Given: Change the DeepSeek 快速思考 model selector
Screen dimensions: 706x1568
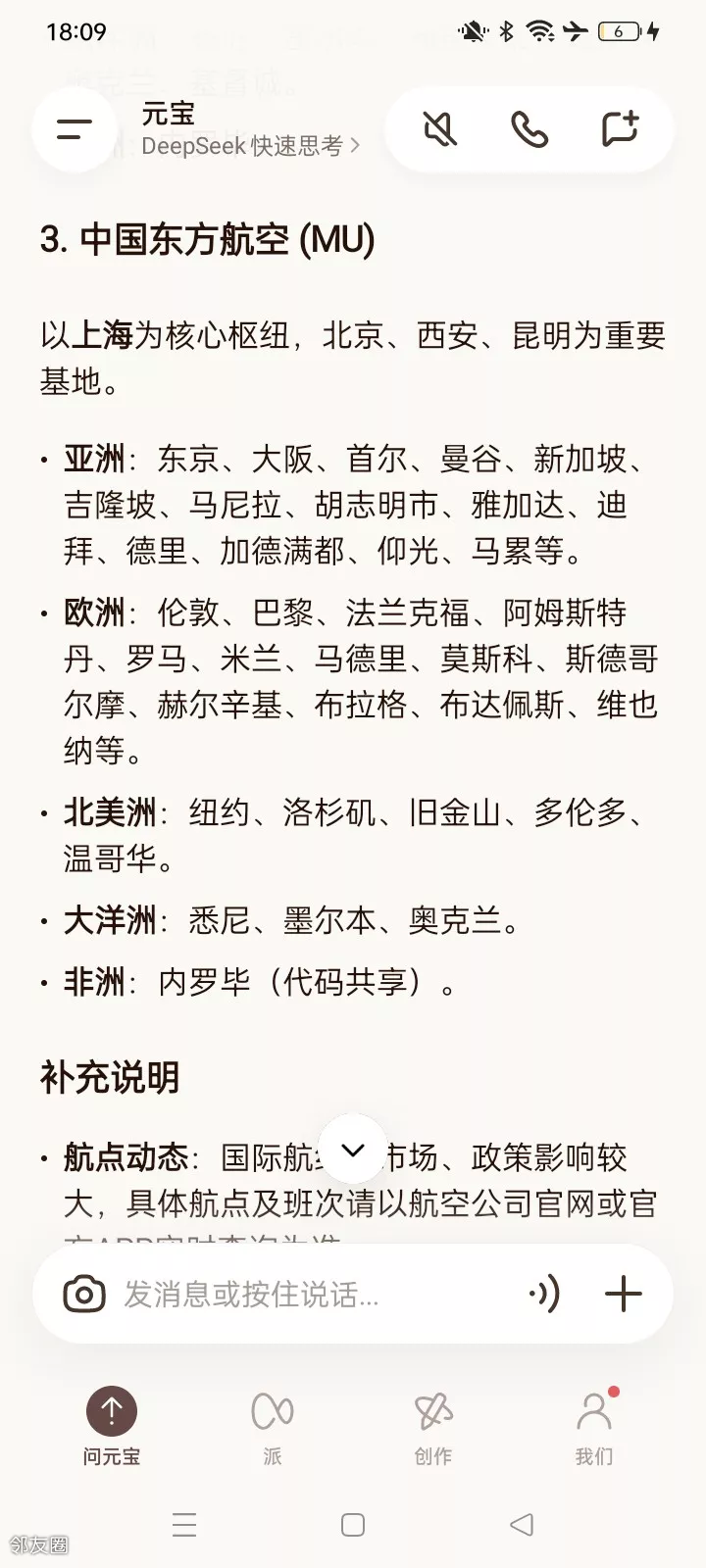Looking at the screenshot, I should point(251,146).
